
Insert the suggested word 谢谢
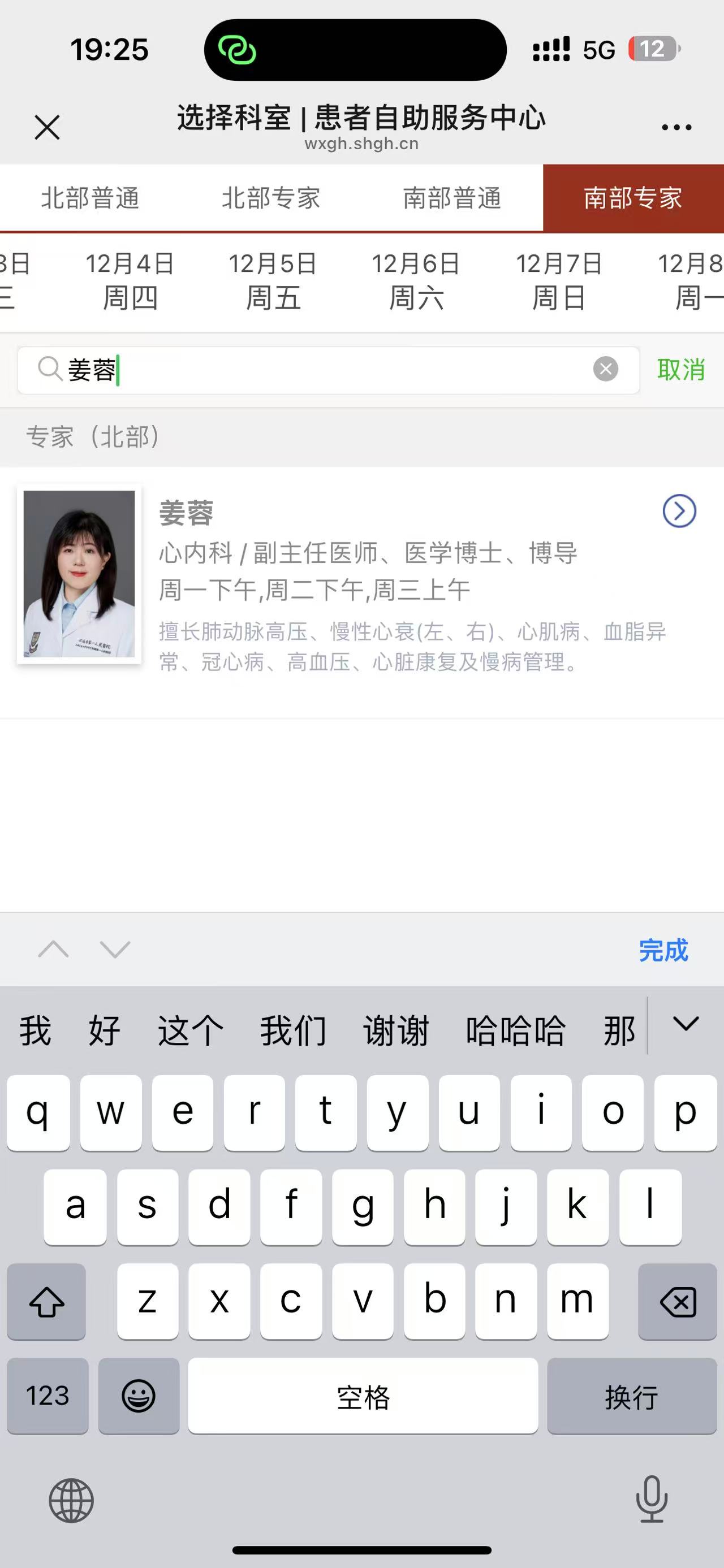397,1030
